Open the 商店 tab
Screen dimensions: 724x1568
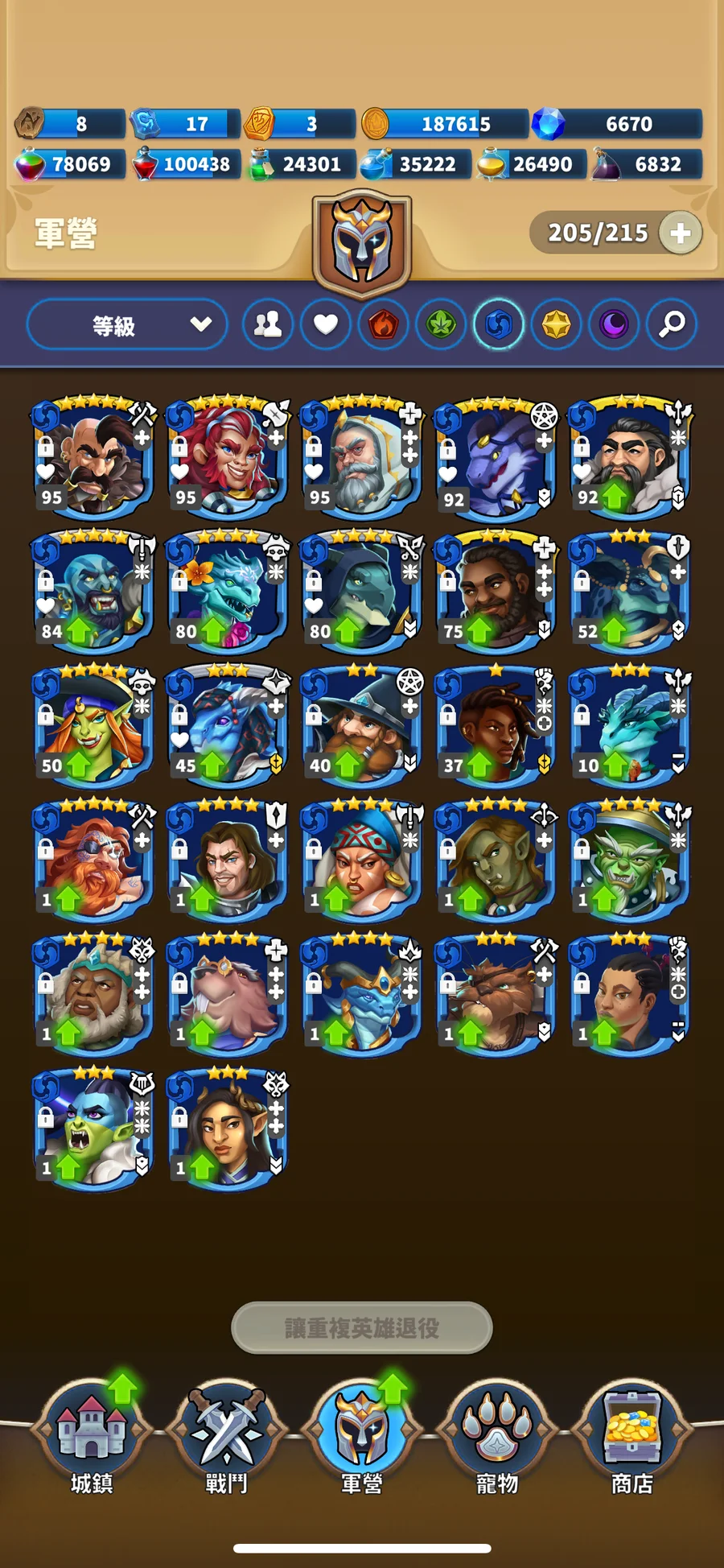pyautogui.click(x=632, y=1437)
